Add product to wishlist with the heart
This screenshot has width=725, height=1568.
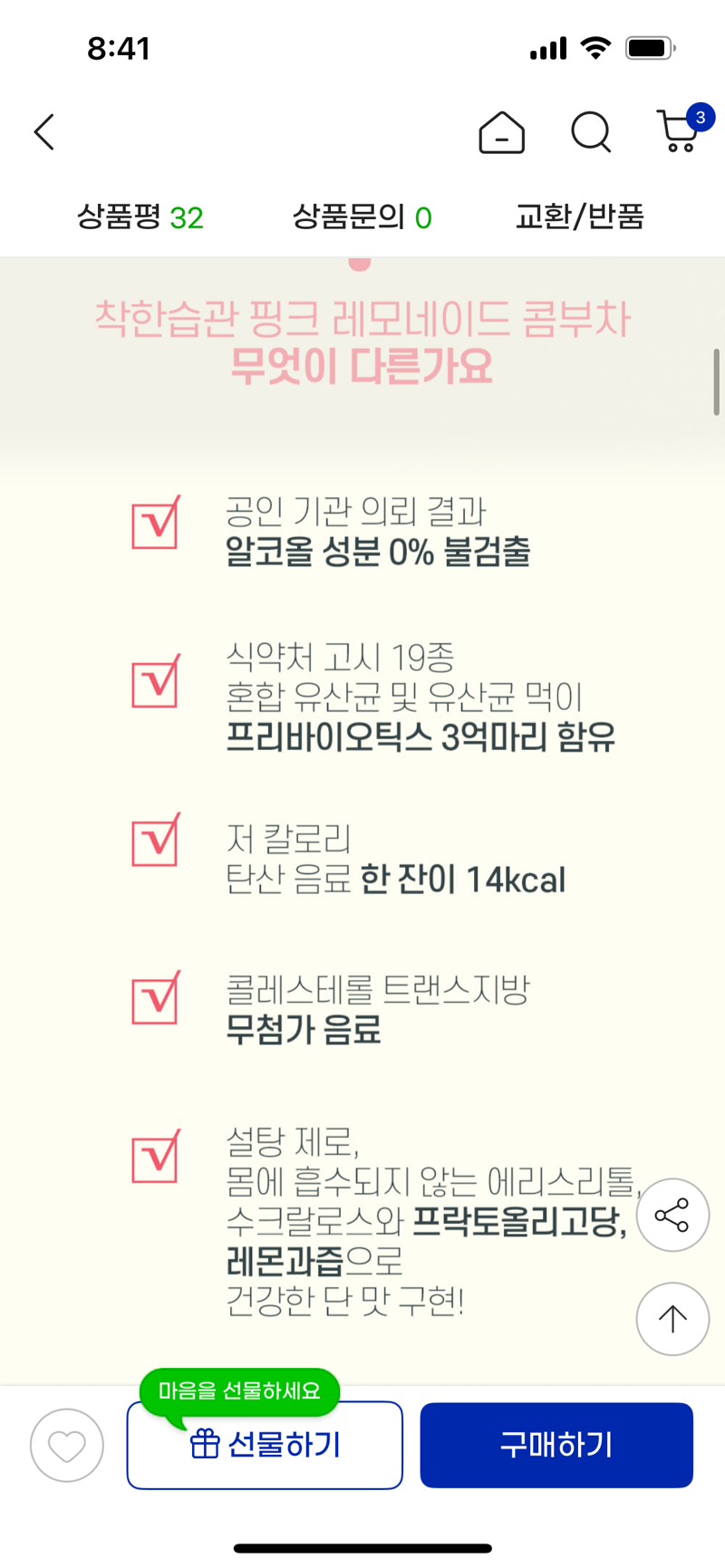(67, 1446)
